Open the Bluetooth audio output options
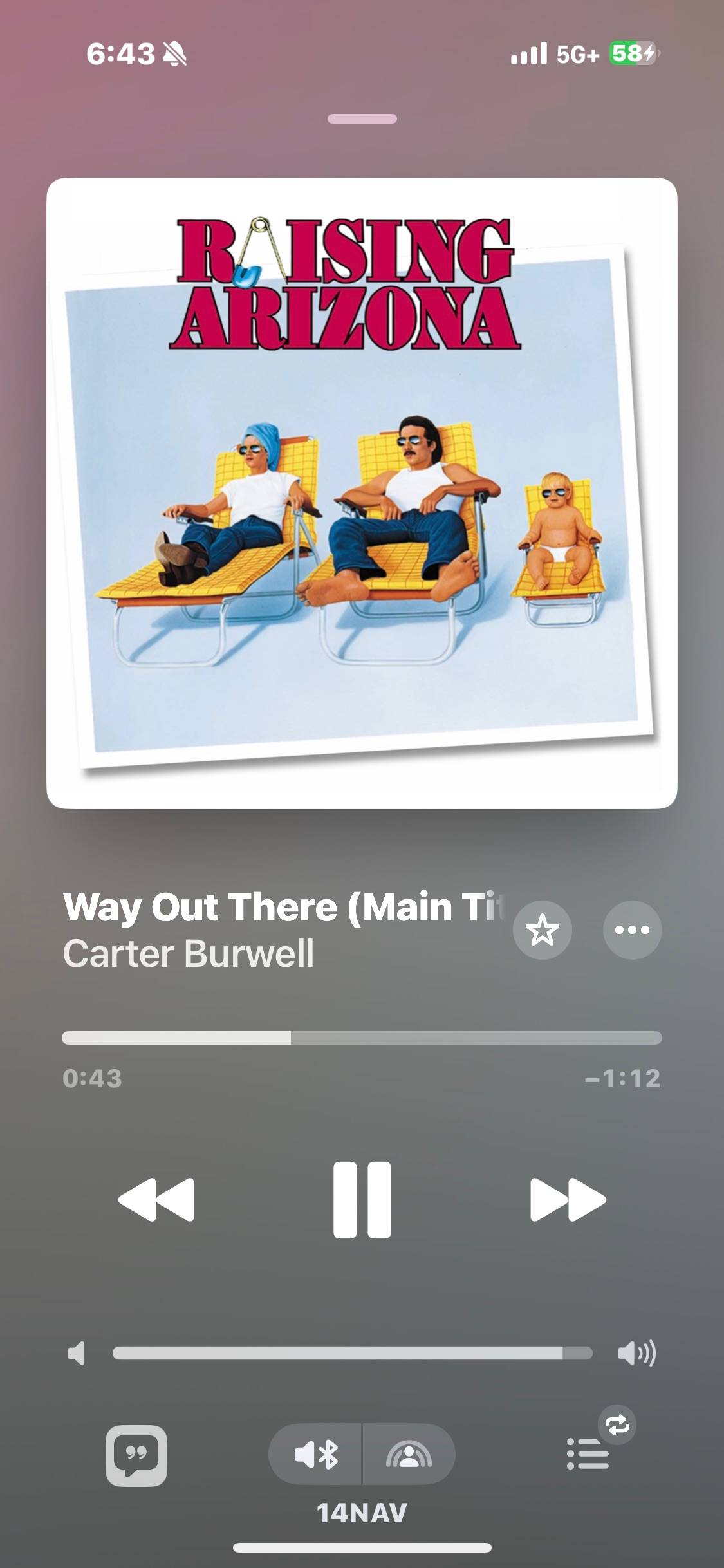The image size is (724, 1568). point(316,1454)
